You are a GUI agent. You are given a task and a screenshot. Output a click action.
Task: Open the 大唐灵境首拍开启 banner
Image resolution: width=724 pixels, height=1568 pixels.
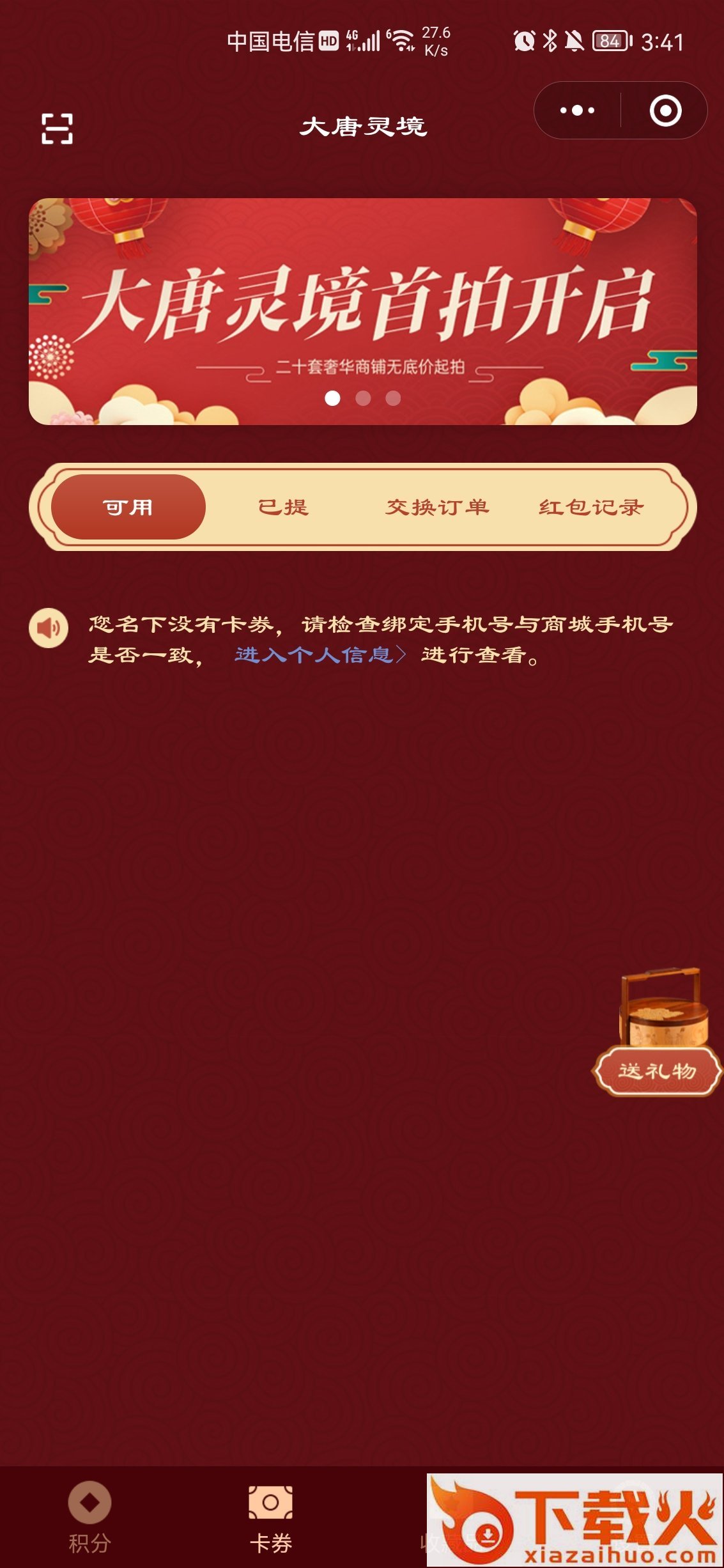[362, 311]
